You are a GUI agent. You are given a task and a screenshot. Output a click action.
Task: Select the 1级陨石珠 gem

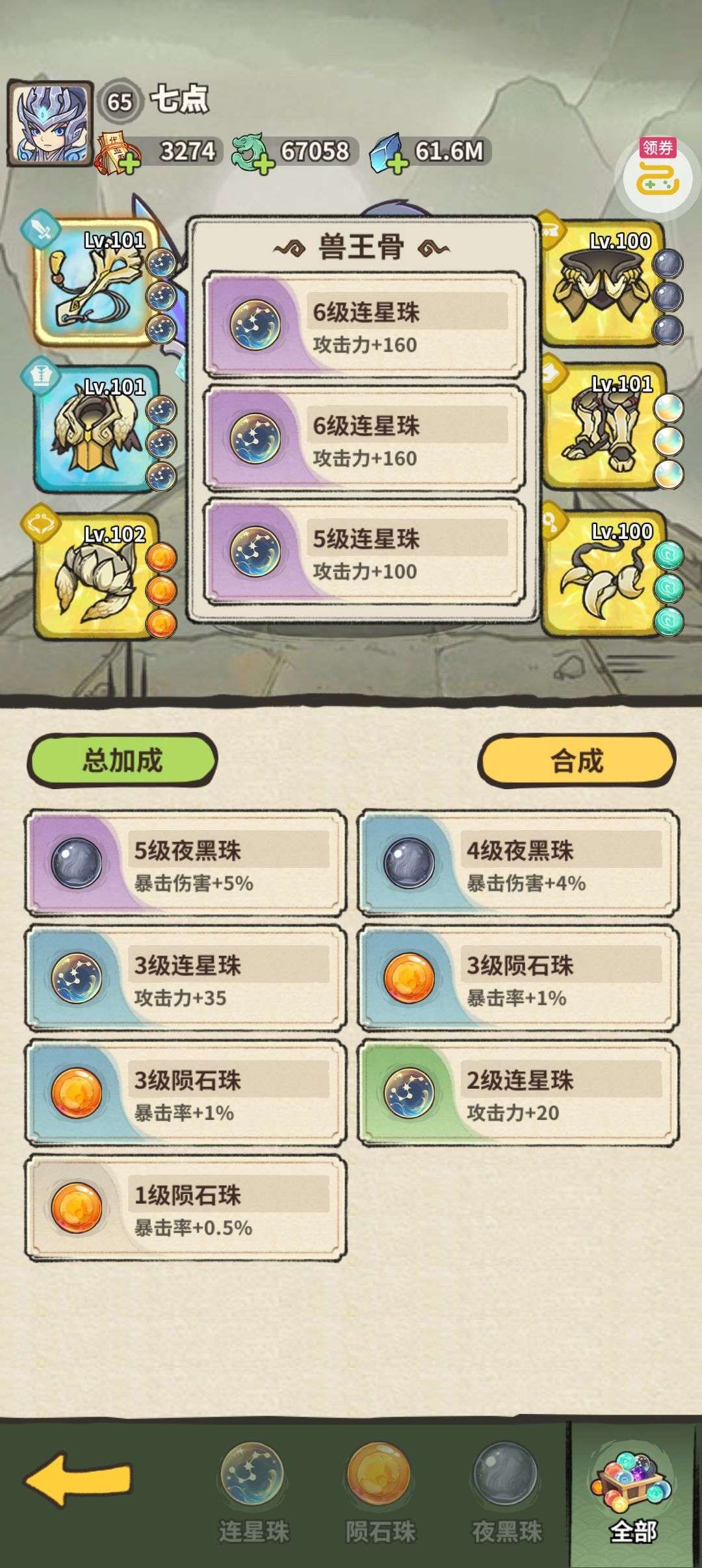tap(186, 1209)
